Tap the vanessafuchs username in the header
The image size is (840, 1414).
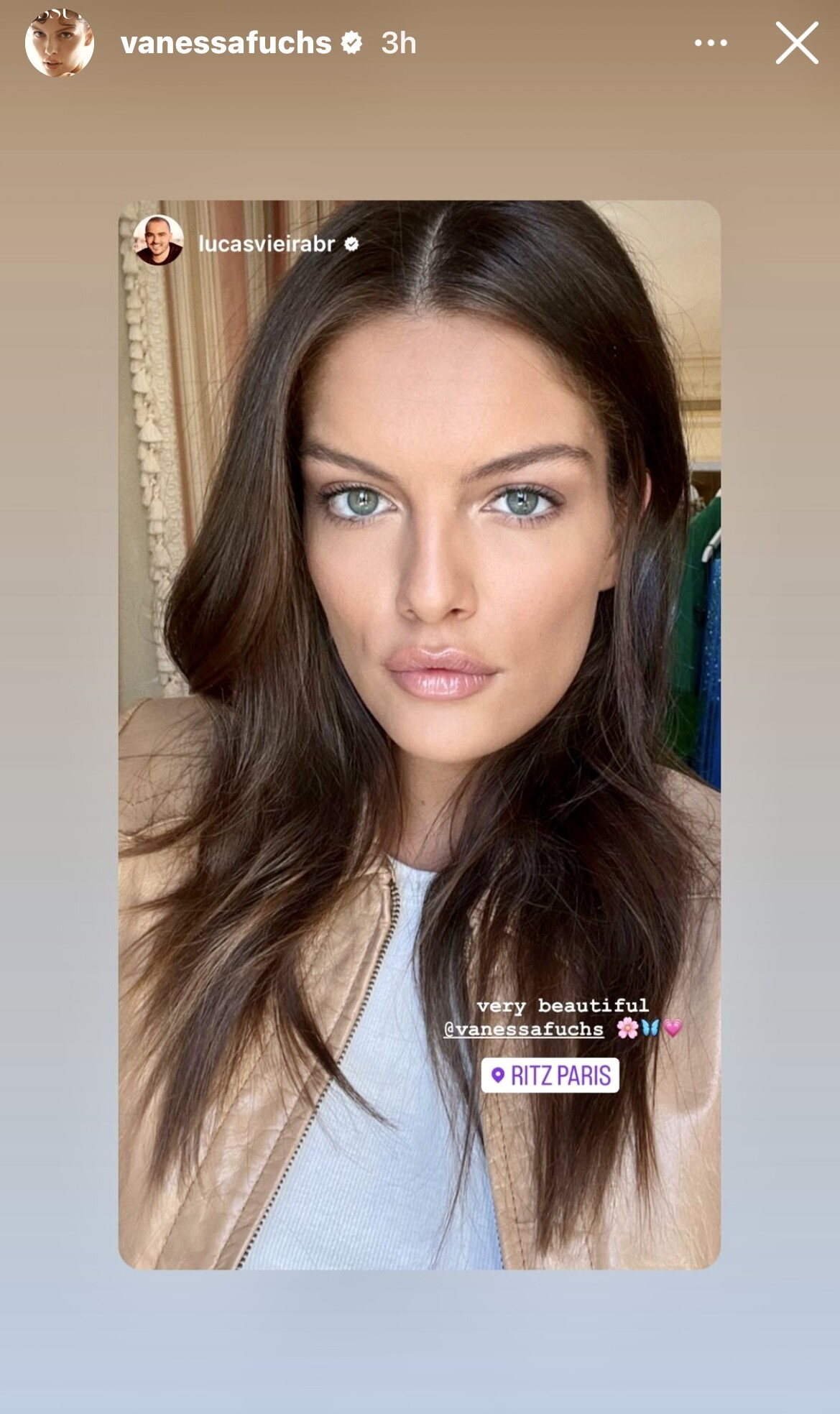click(226, 43)
